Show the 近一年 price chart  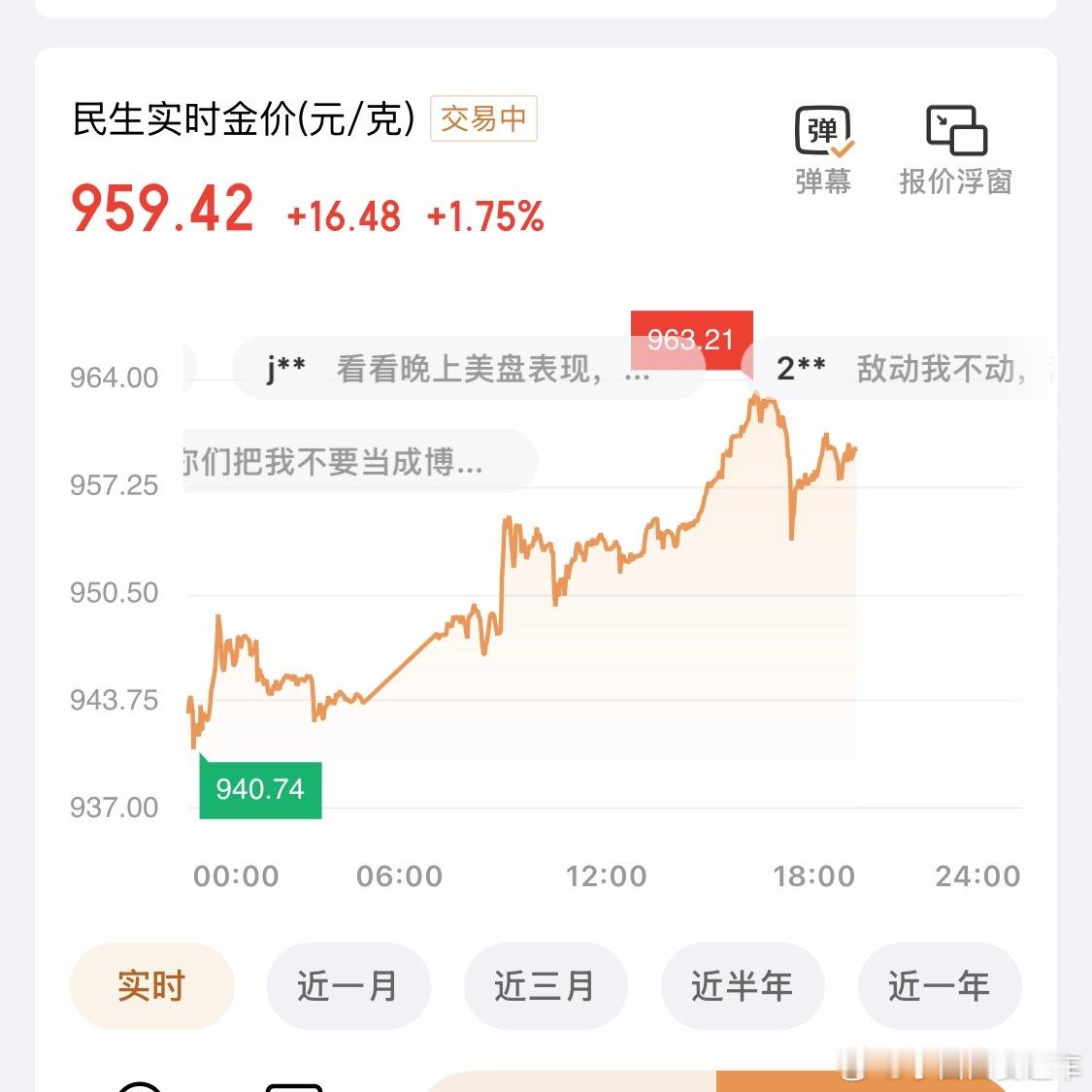pos(940,985)
